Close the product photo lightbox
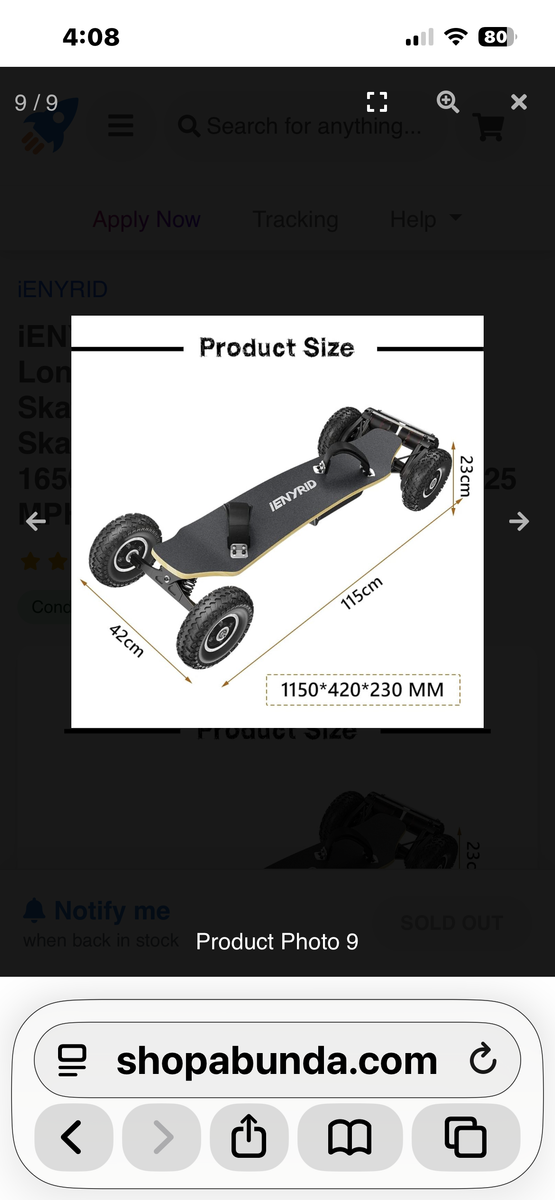The width and height of the screenshot is (555, 1200). pos(518,102)
